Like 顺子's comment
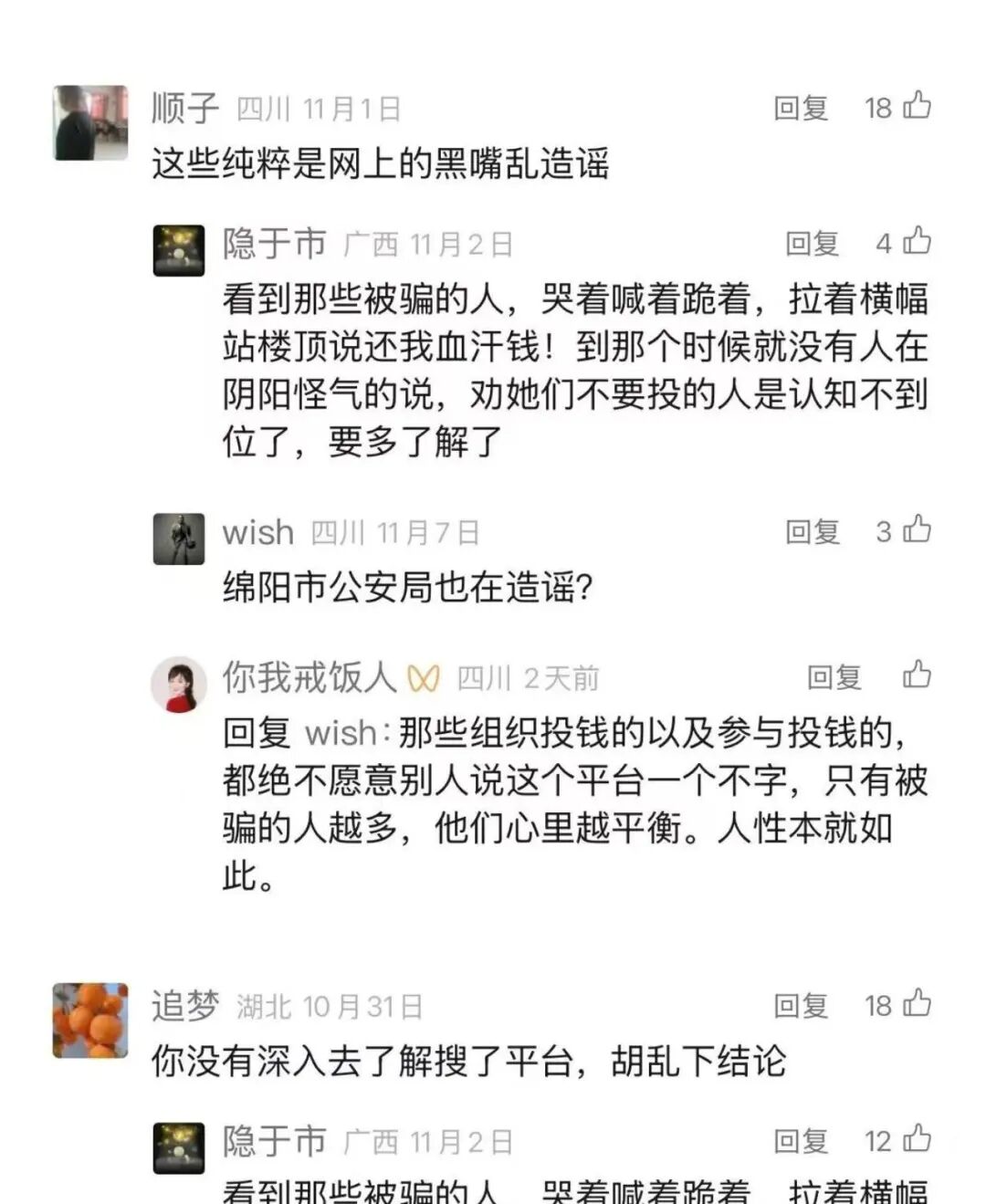 [917, 106]
